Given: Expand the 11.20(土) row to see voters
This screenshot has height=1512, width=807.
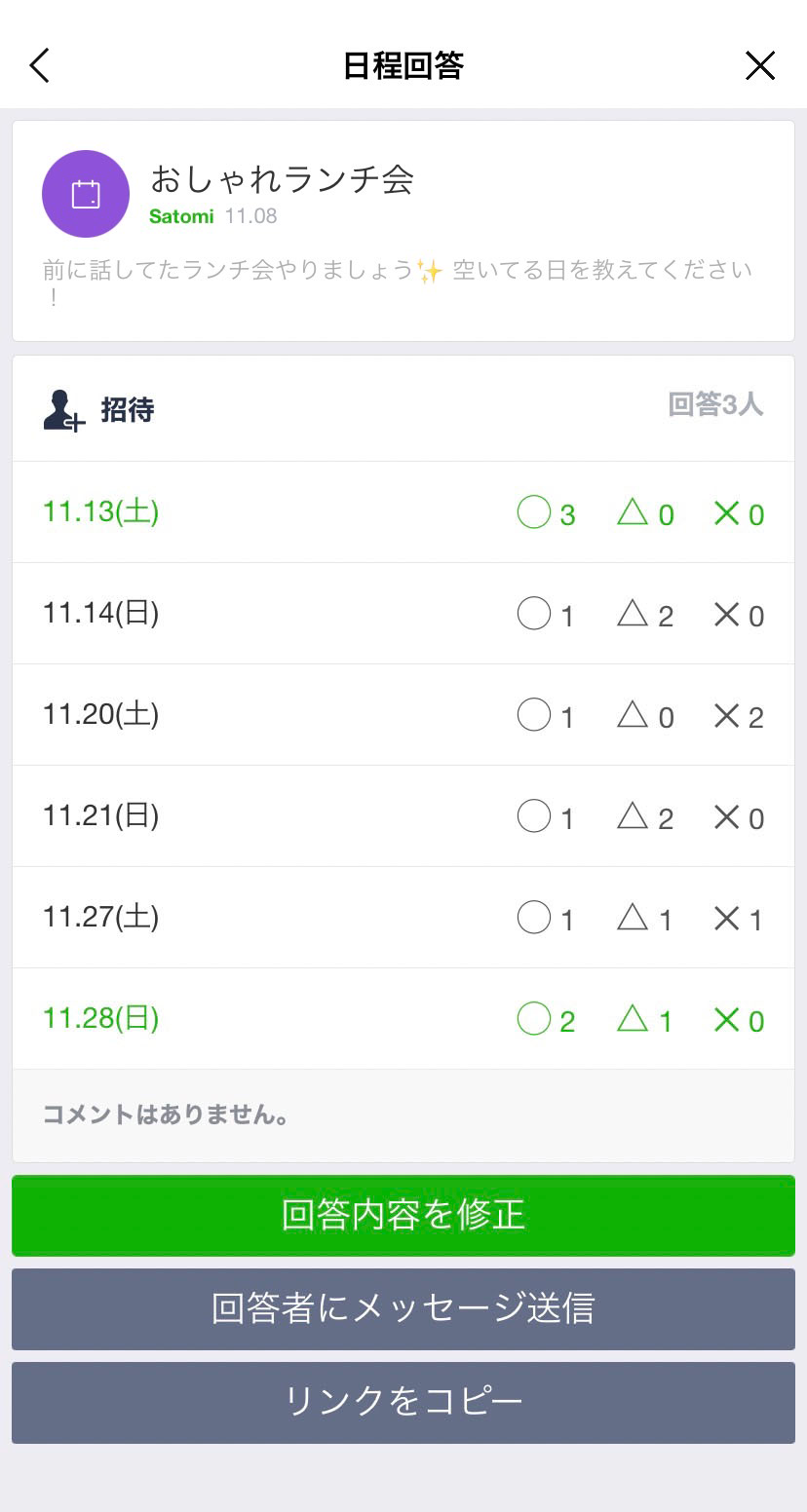Looking at the screenshot, I should click(100, 714).
